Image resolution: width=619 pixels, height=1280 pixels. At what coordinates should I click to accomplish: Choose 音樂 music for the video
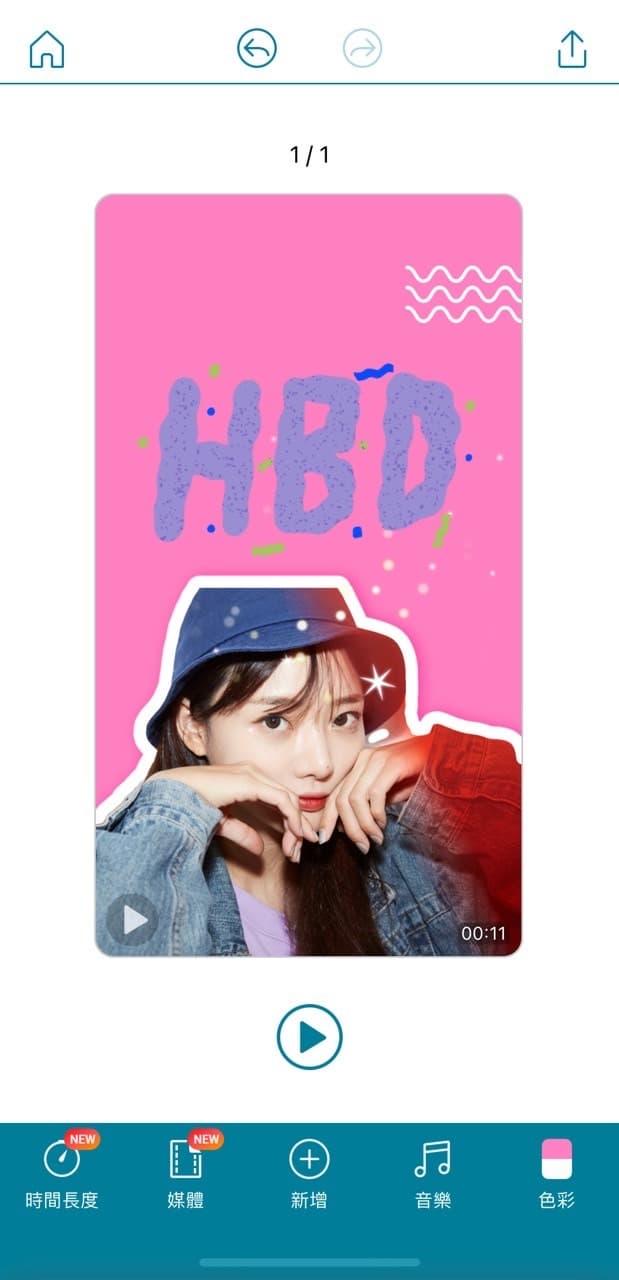(x=433, y=1171)
